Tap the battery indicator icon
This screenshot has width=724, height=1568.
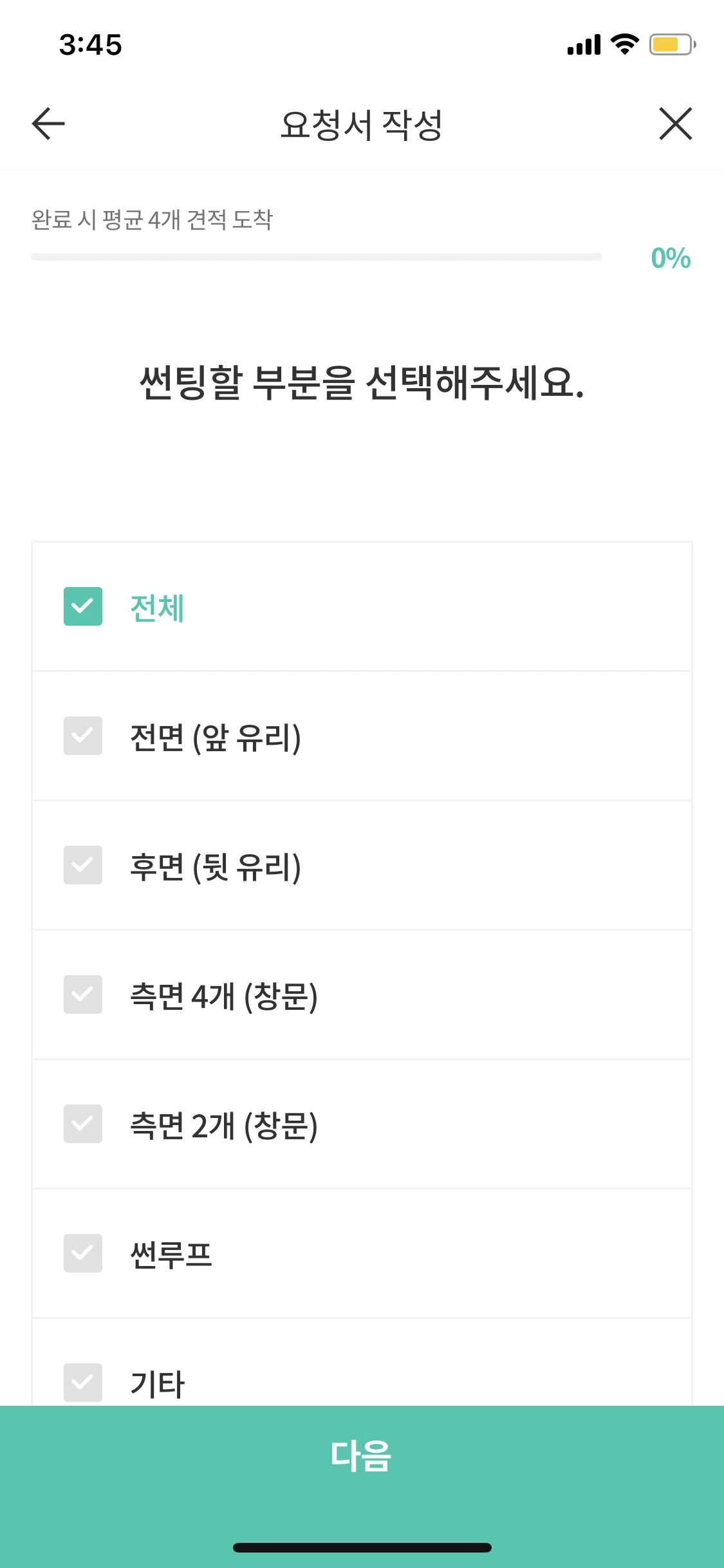pos(672,44)
